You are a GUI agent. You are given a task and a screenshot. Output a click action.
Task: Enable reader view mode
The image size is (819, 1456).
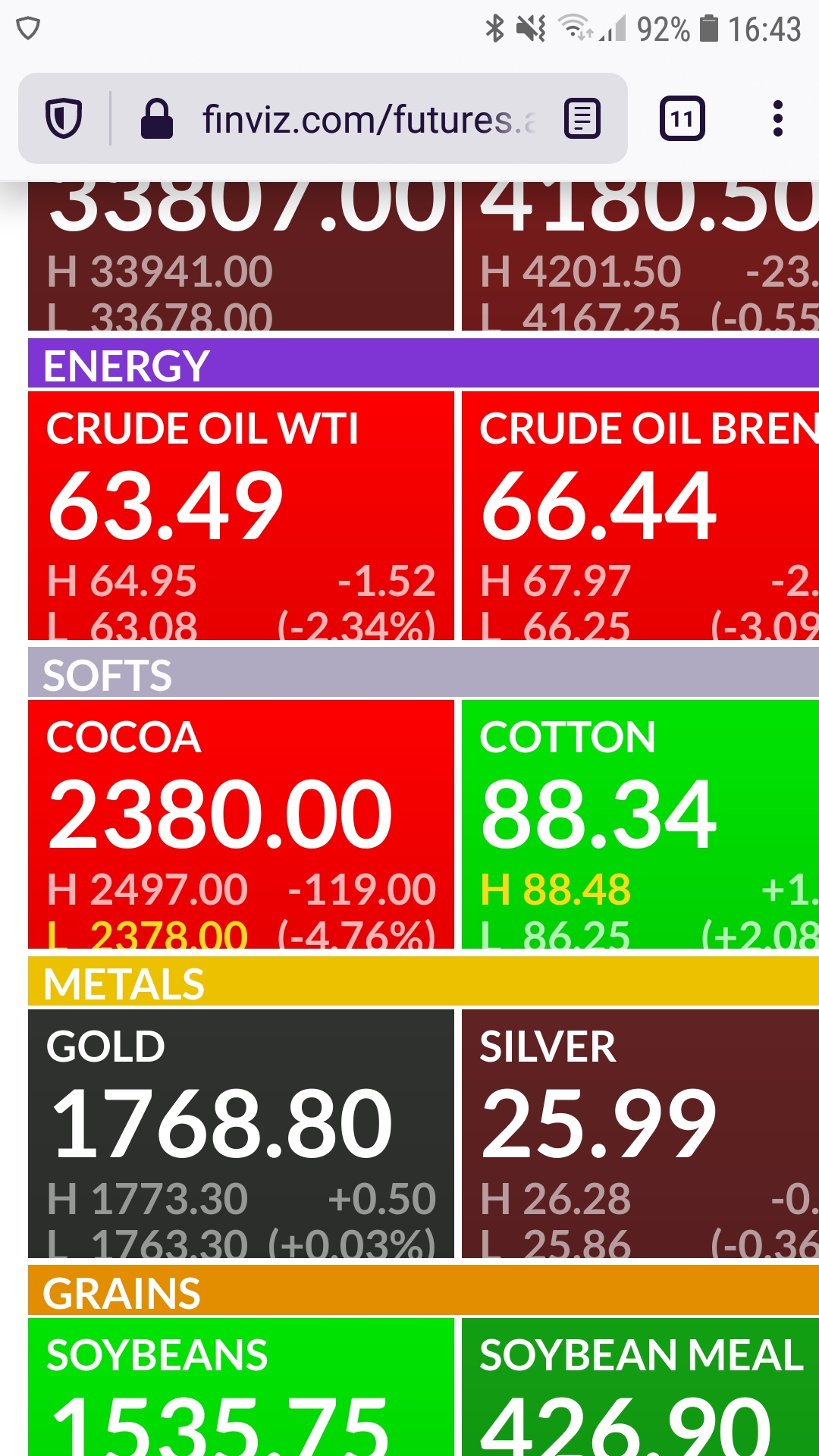click(582, 119)
